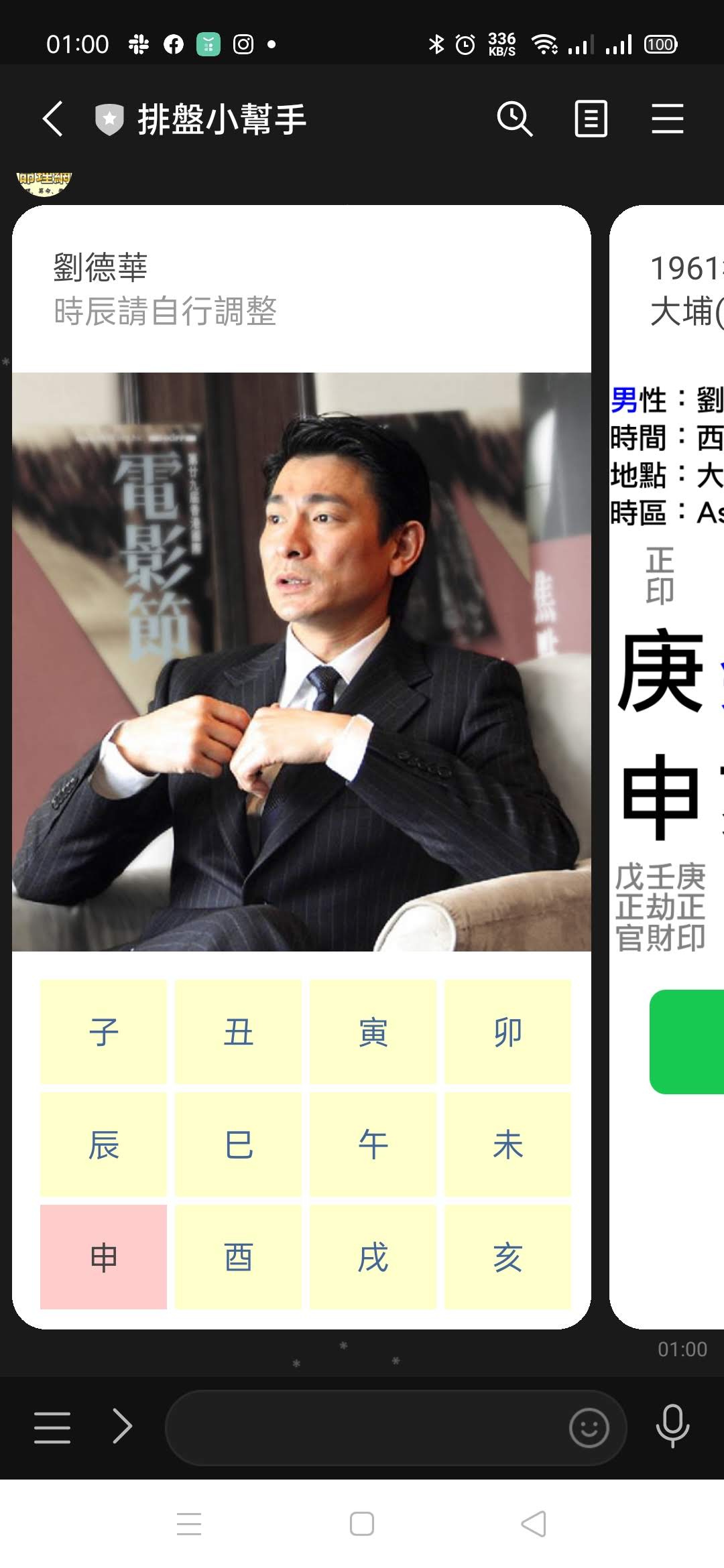Pick the 卯 hour button
This screenshot has height=1568, width=724.
click(x=507, y=1031)
